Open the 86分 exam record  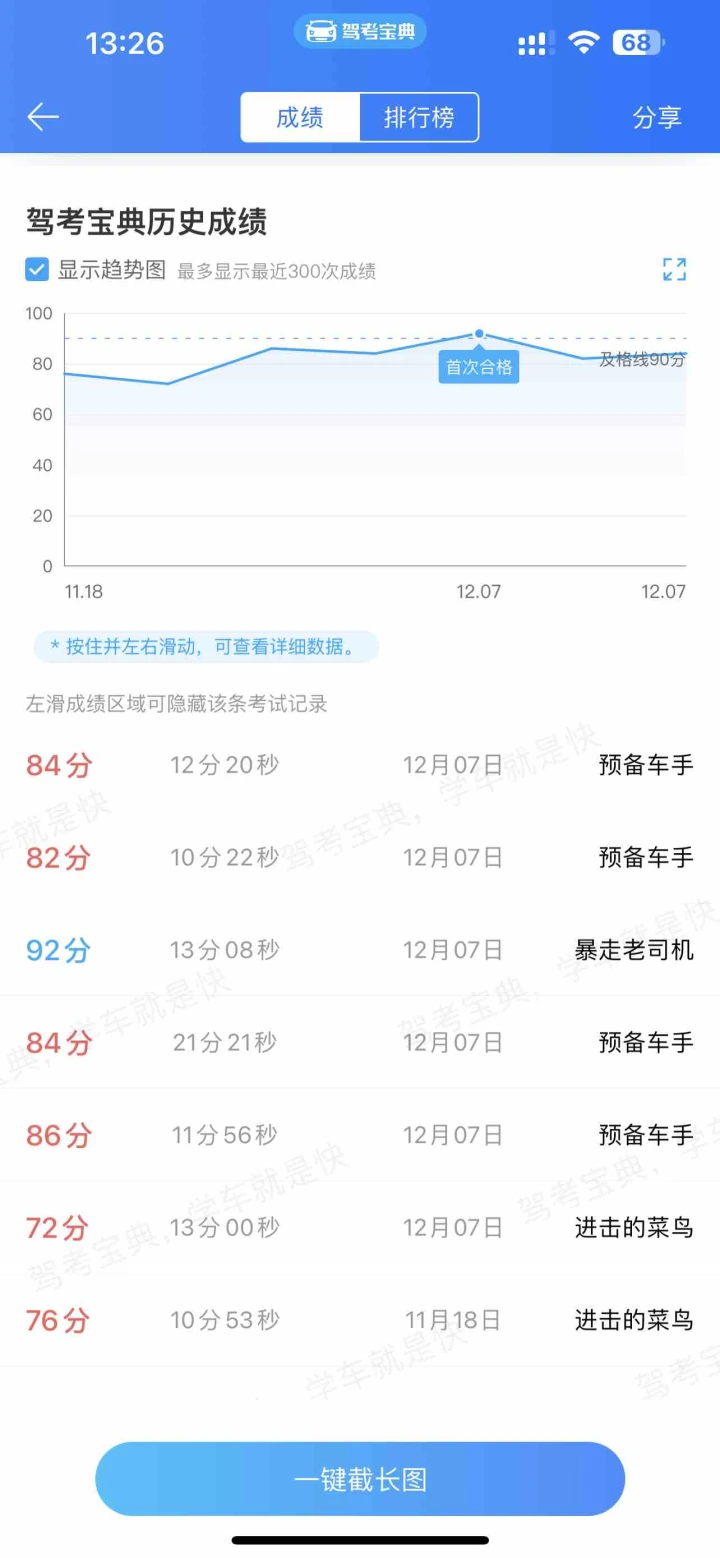pyautogui.click(x=360, y=1135)
